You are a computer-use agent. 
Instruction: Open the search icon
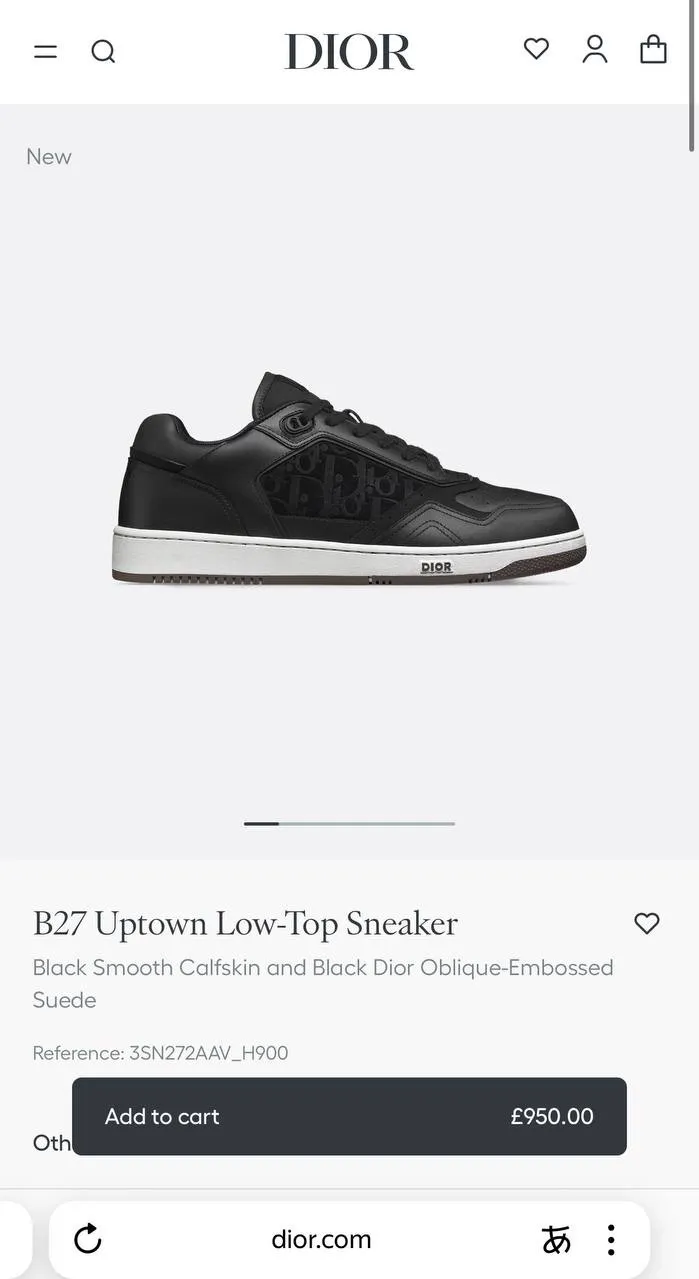(x=103, y=51)
